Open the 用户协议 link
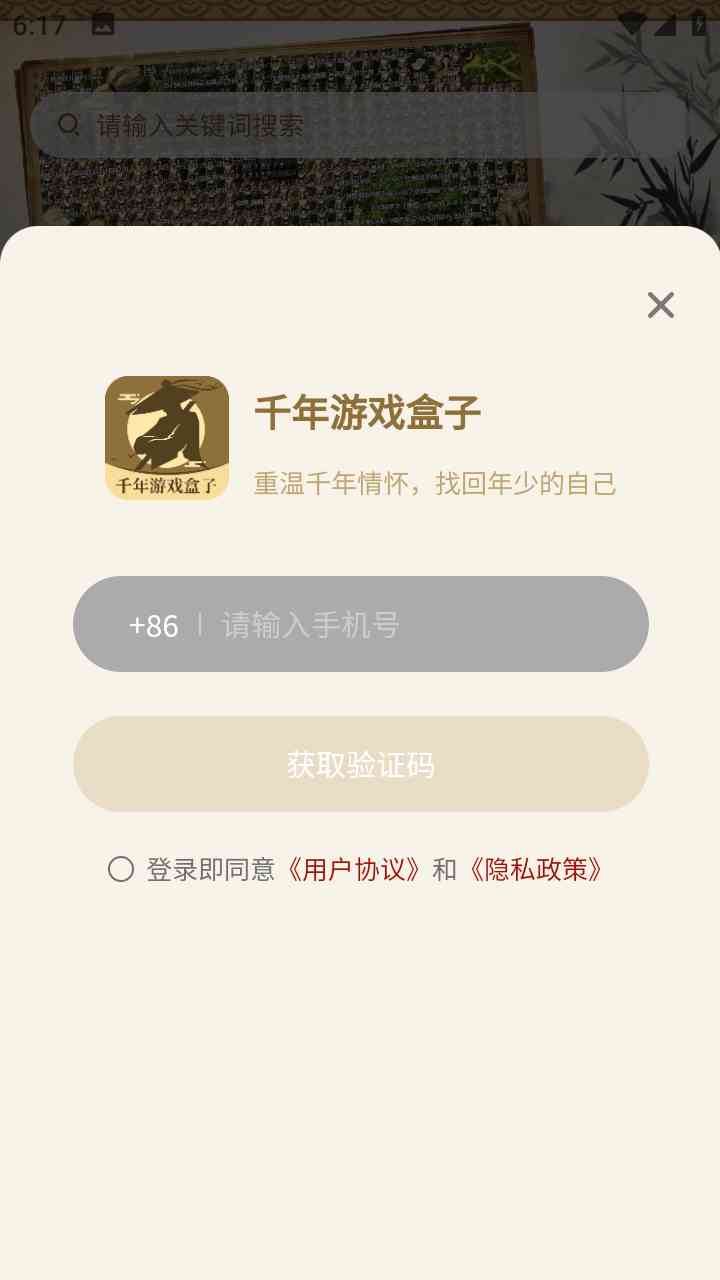The width and height of the screenshot is (720, 1280). 353,869
